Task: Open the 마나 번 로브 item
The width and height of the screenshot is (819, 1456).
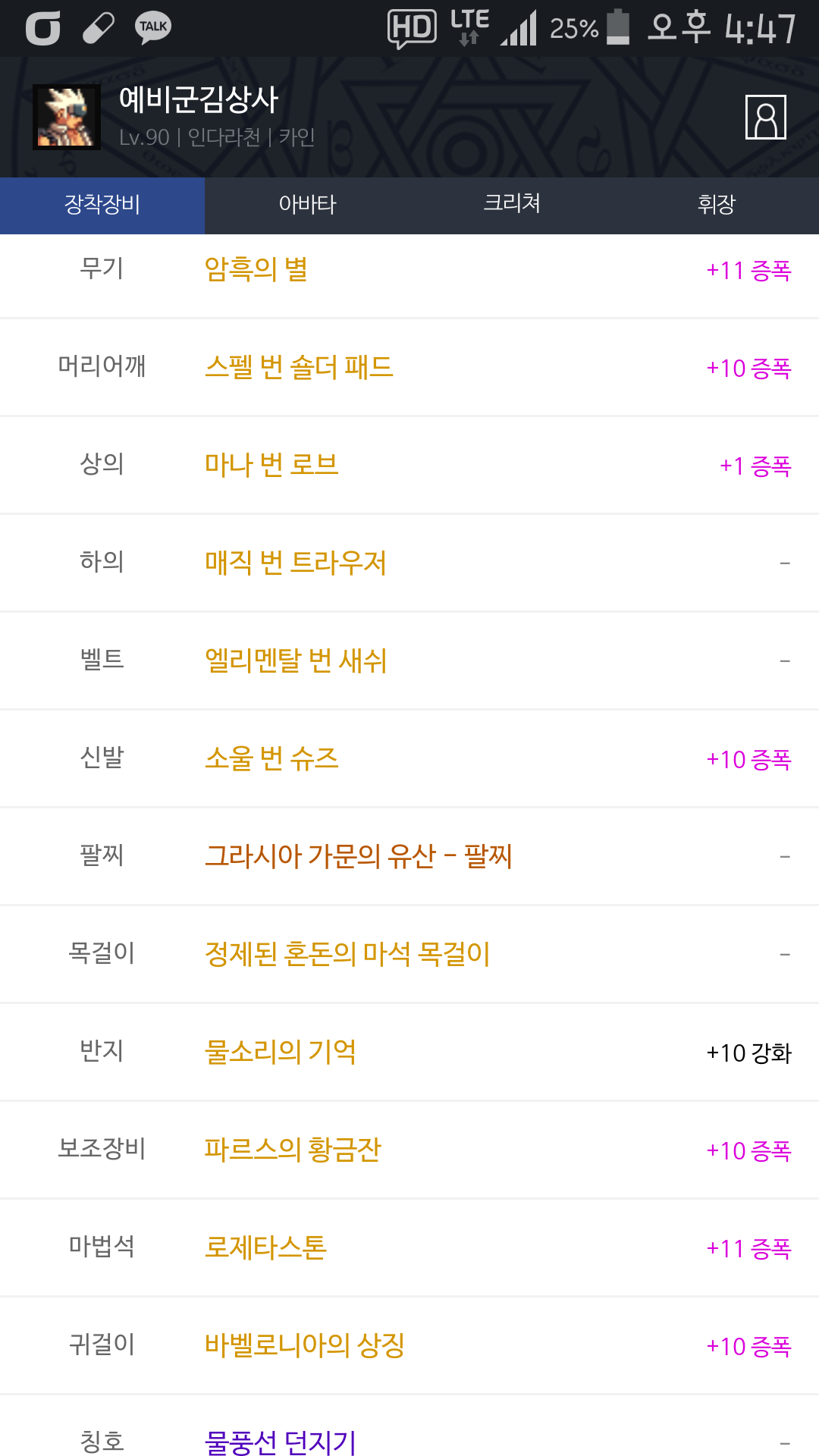Action: tap(271, 465)
